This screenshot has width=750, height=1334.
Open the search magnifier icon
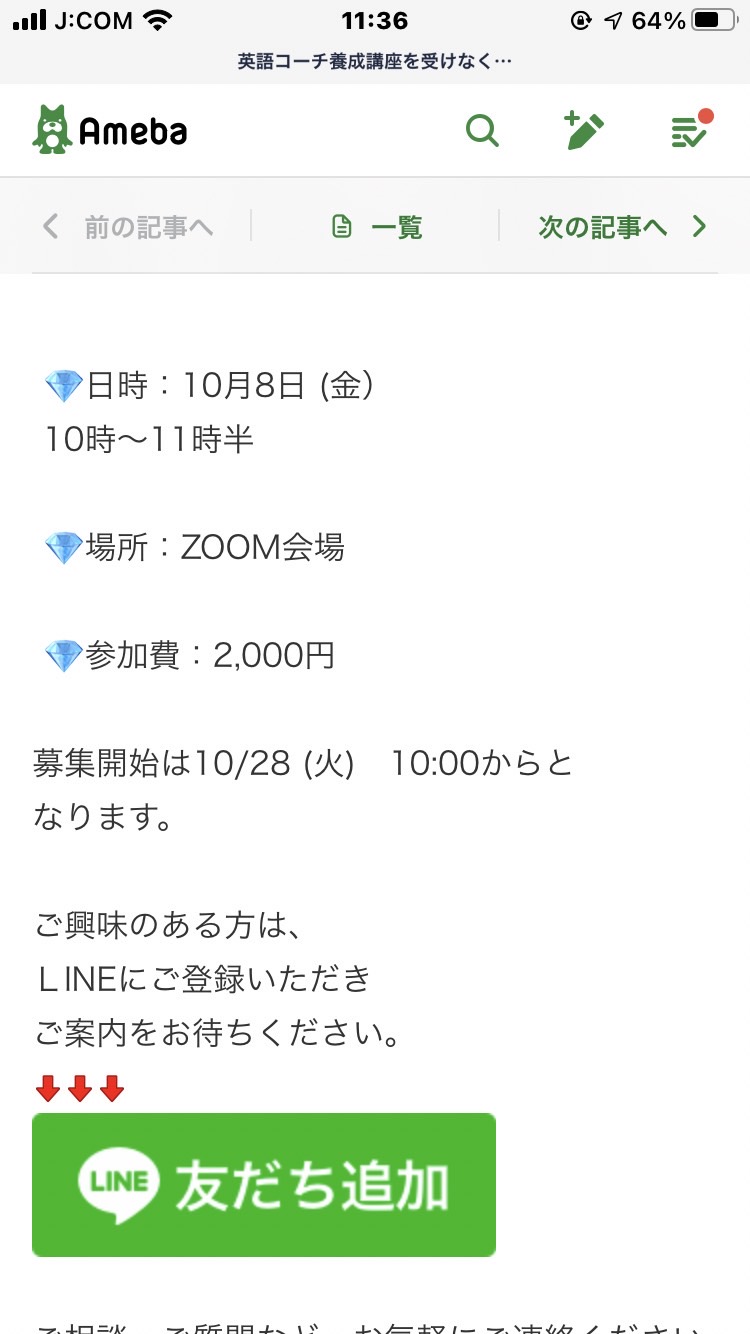pos(482,130)
